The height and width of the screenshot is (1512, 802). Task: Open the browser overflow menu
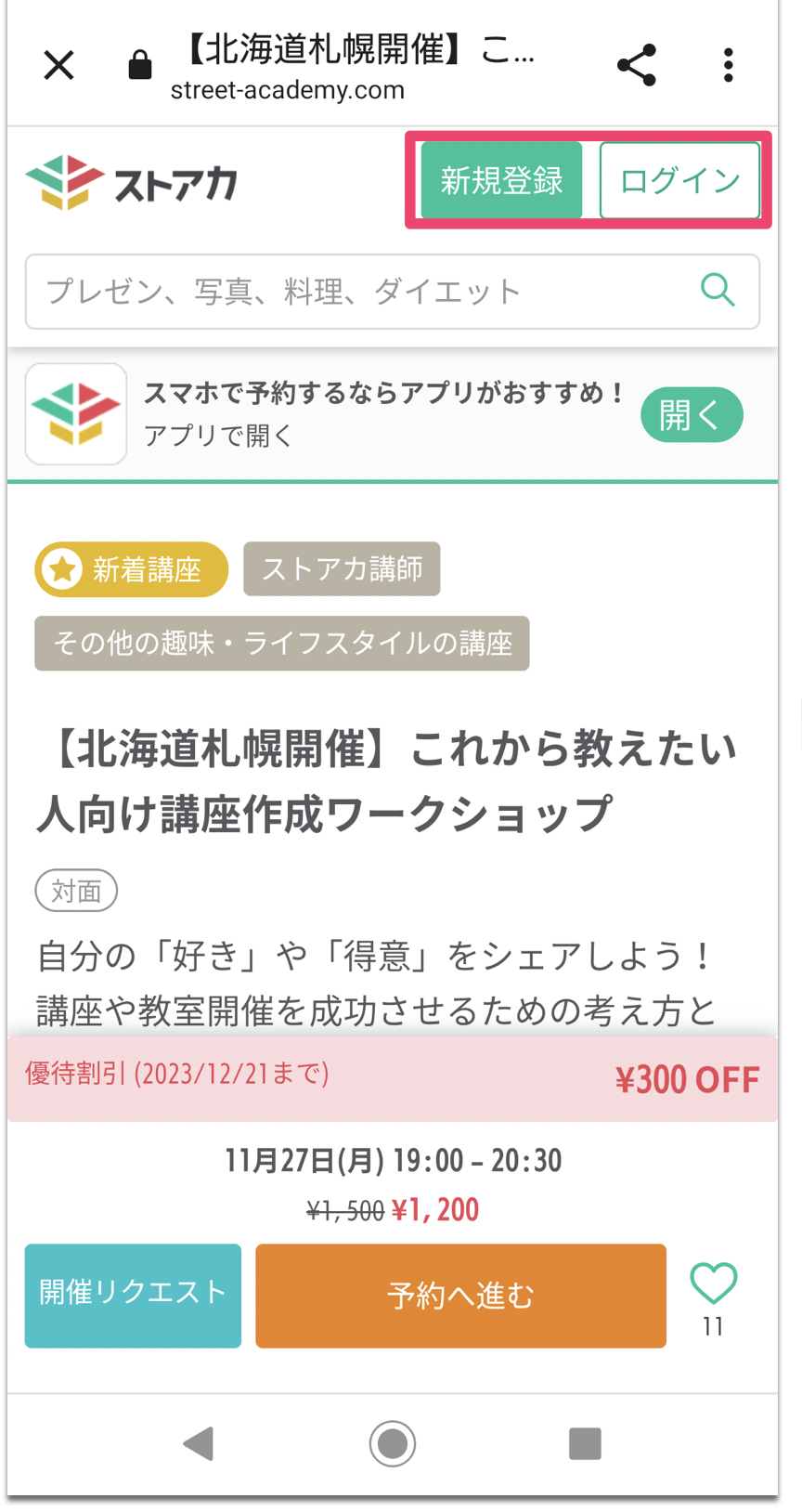coord(729,65)
